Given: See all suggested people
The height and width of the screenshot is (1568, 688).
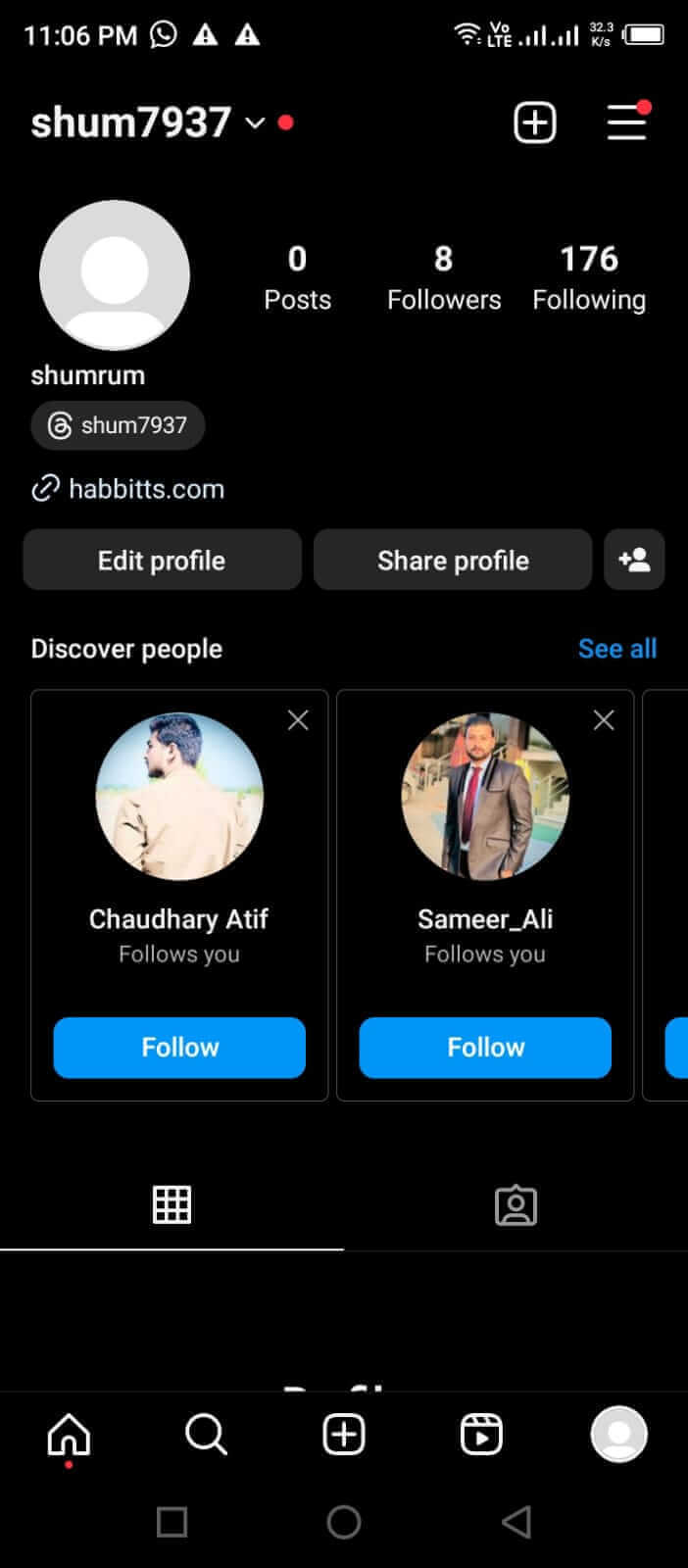Looking at the screenshot, I should point(616,649).
